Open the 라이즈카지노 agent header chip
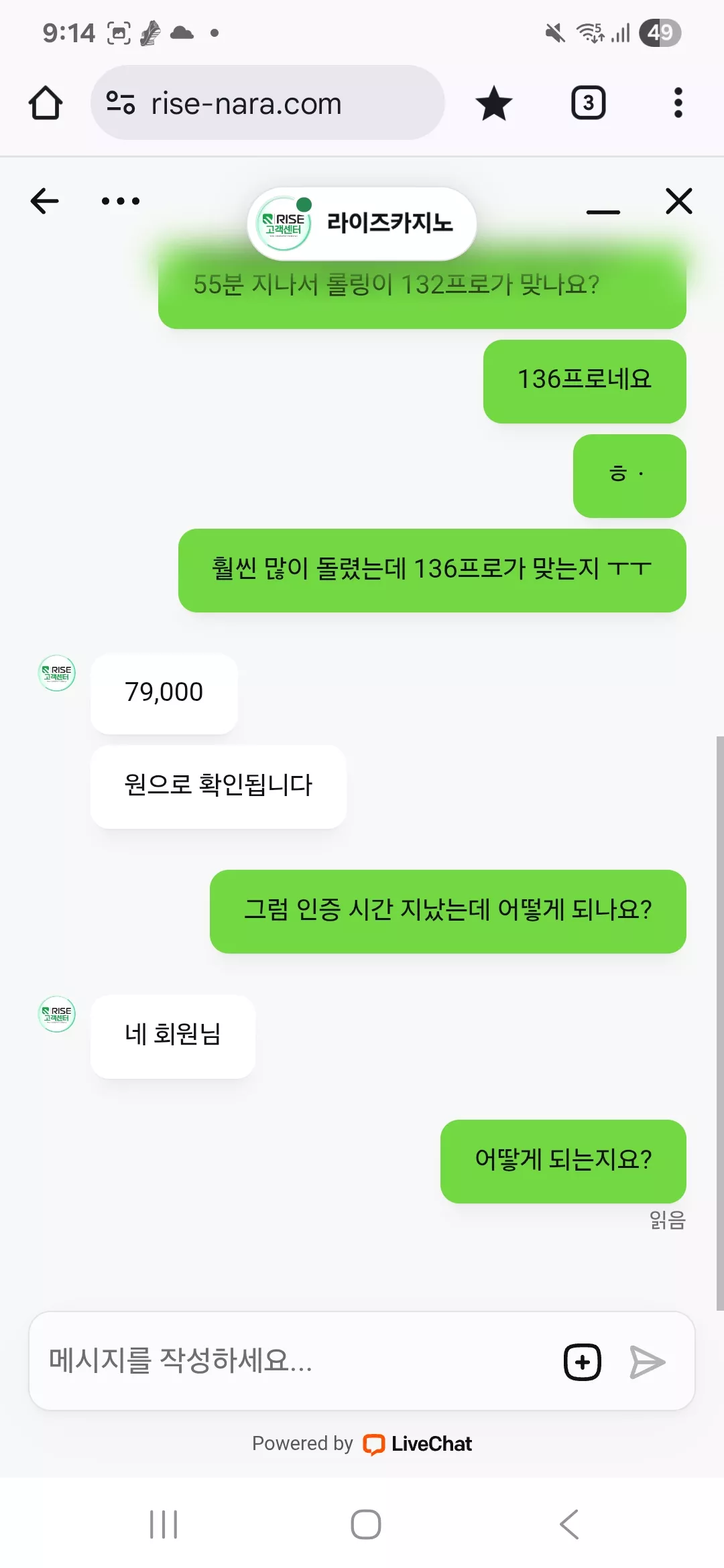Screen dimensions: 724x1568 coord(362,224)
